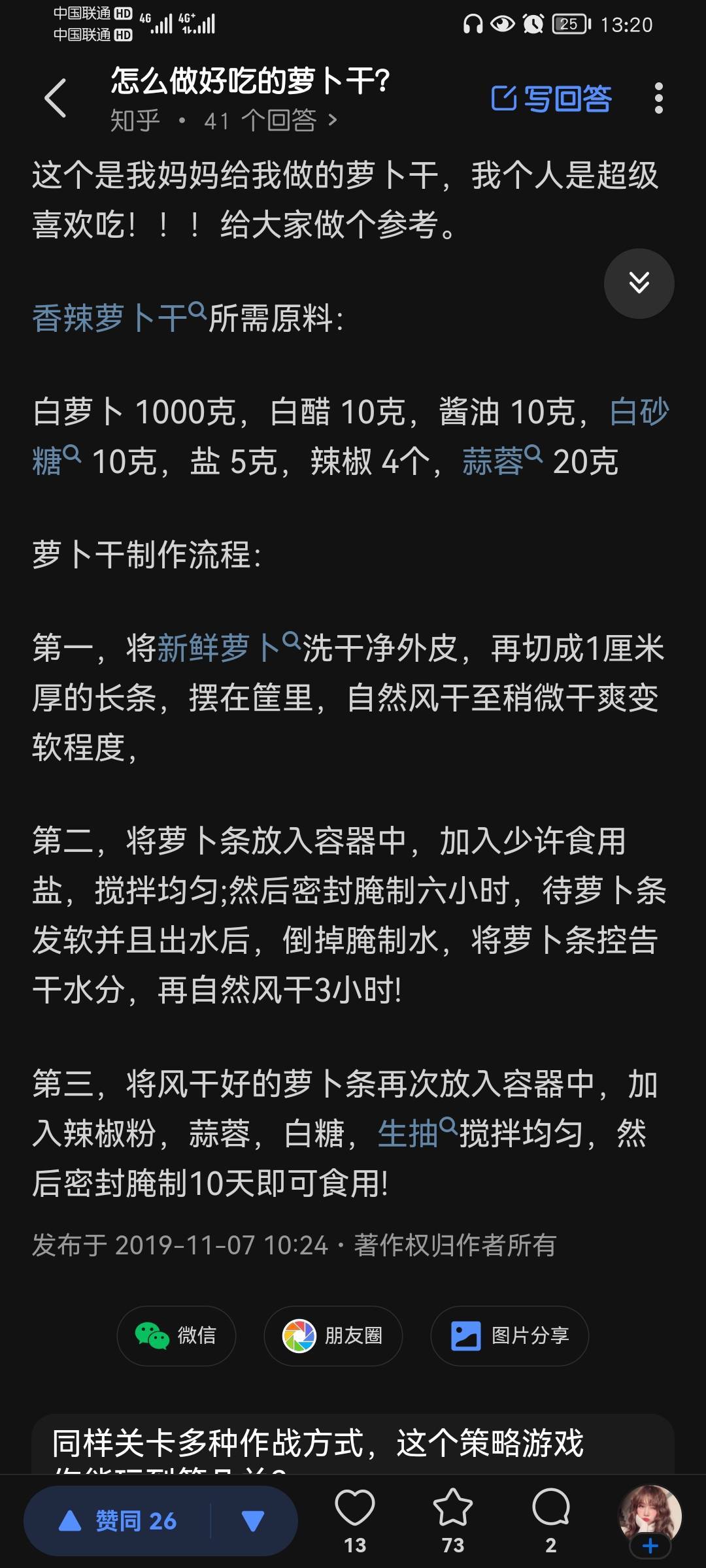Go back with the top-left arrow
The width and height of the screenshot is (706, 1568).
pyautogui.click(x=56, y=99)
